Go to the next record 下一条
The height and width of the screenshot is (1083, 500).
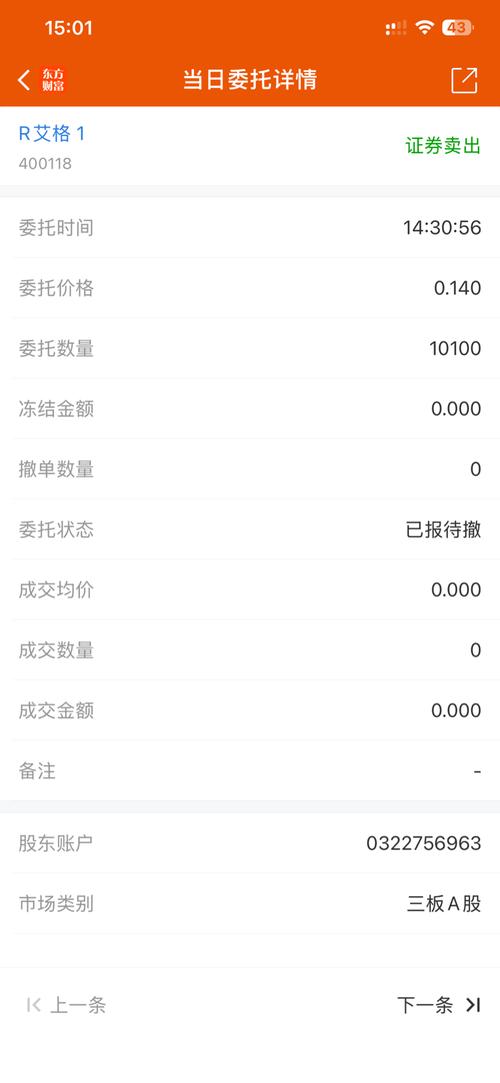click(439, 1005)
